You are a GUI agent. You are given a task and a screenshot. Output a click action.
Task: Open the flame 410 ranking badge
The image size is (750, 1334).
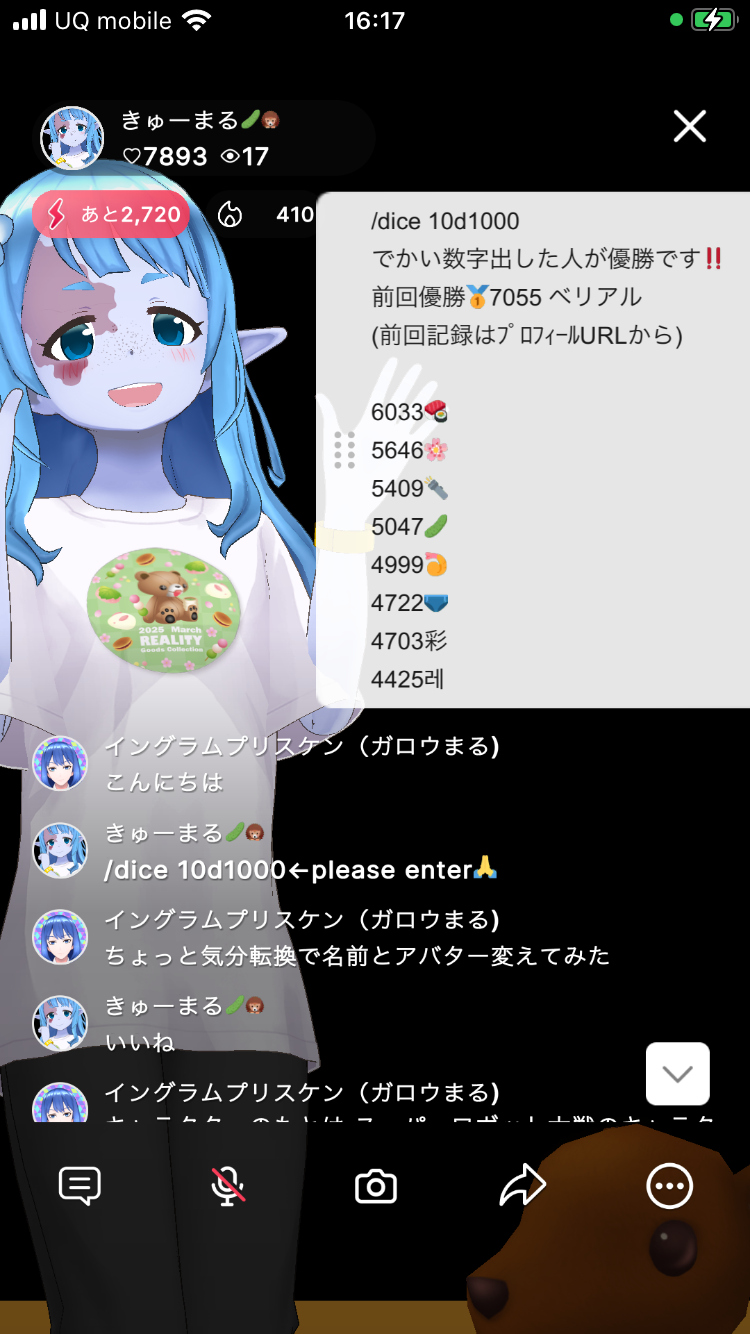pyautogui.click(x=265, y=214)
